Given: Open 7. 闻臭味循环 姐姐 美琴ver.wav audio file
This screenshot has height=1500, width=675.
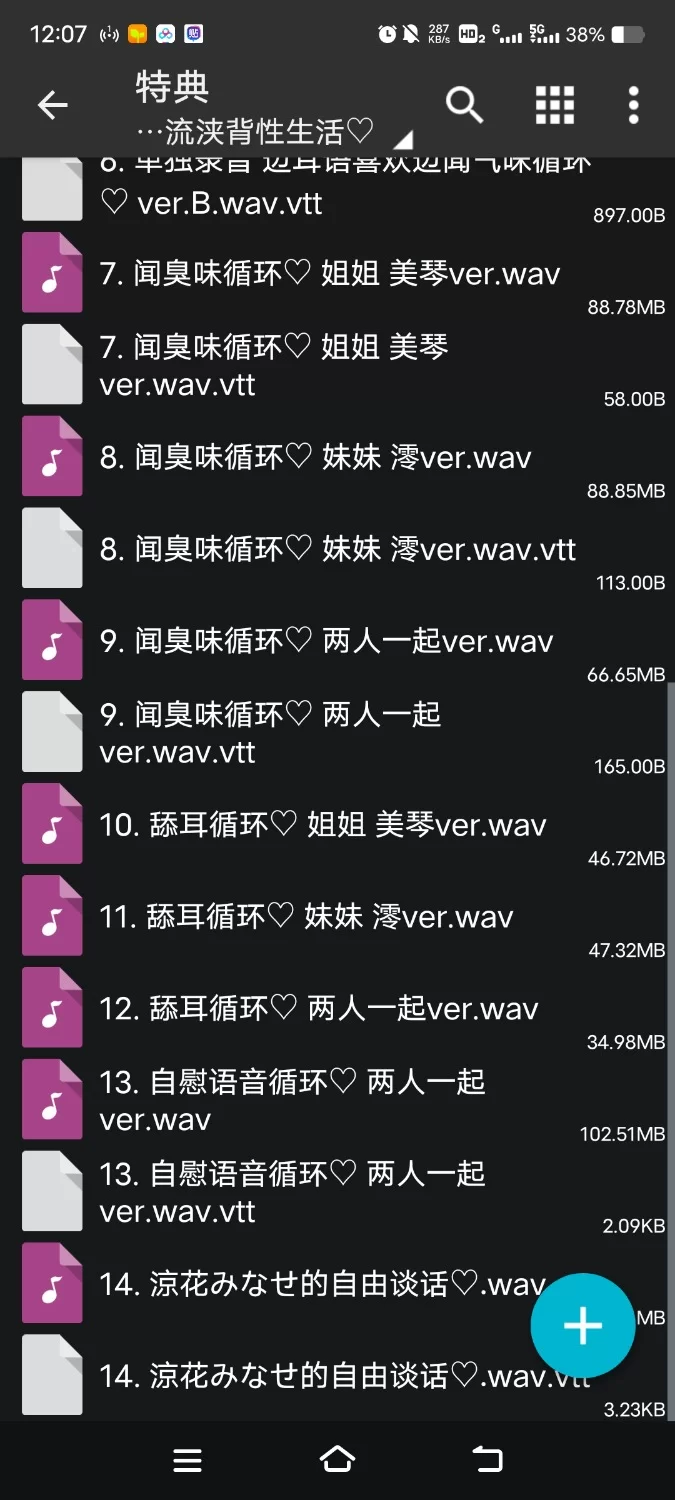Looking at the screenshot, I should (330, 275).
